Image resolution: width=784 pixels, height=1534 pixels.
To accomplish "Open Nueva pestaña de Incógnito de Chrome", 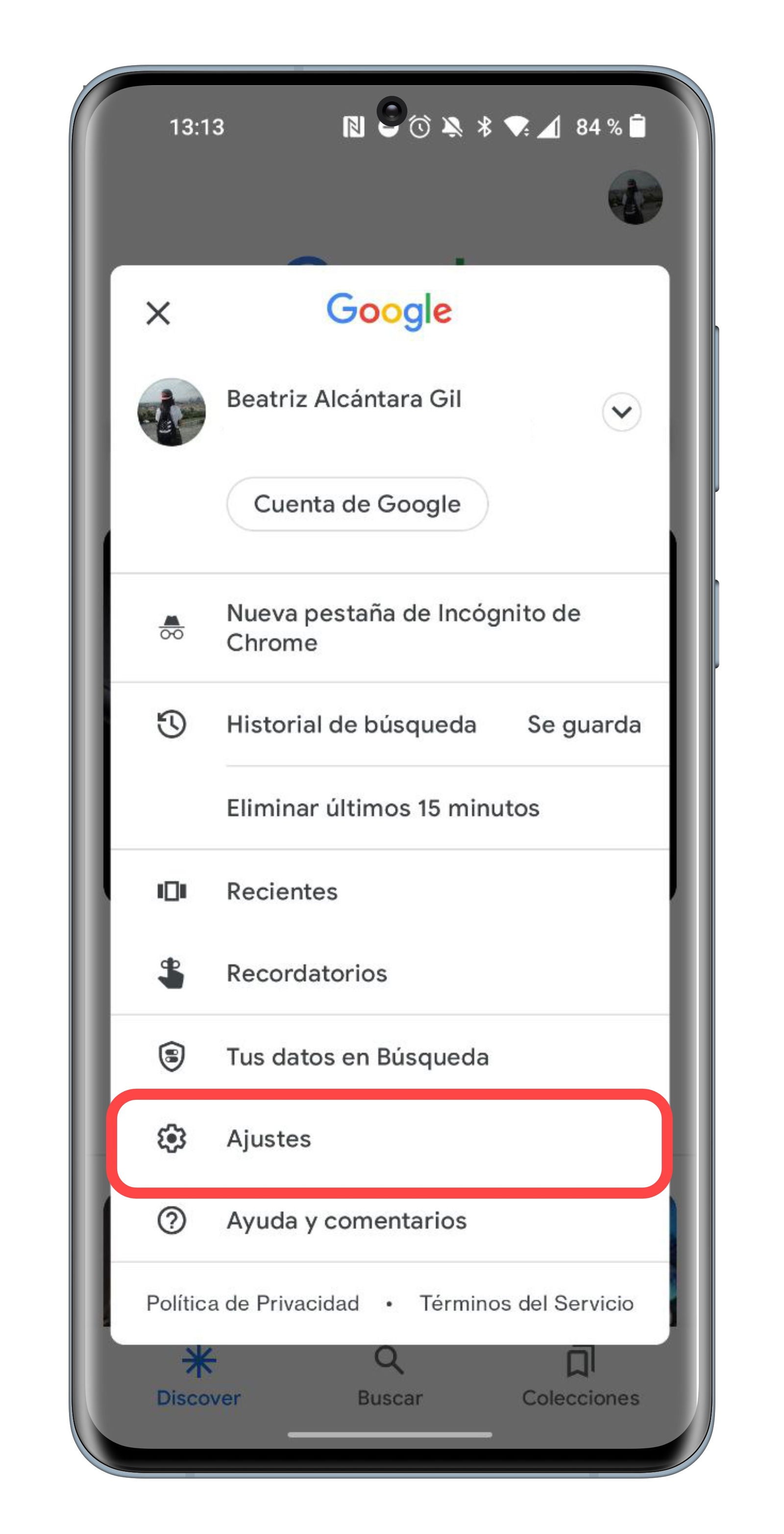I will (390, 628).
